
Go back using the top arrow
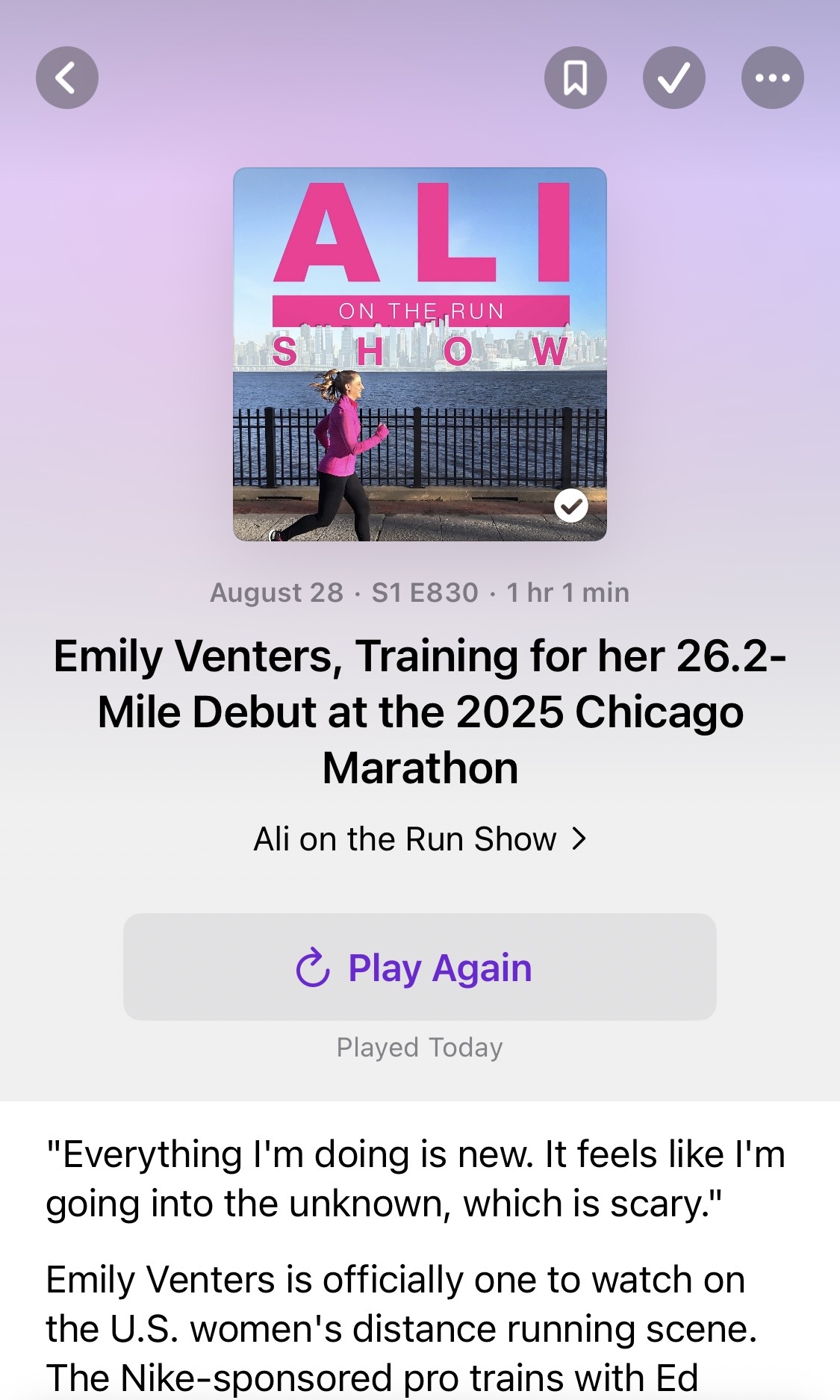[x=67, y=78]
